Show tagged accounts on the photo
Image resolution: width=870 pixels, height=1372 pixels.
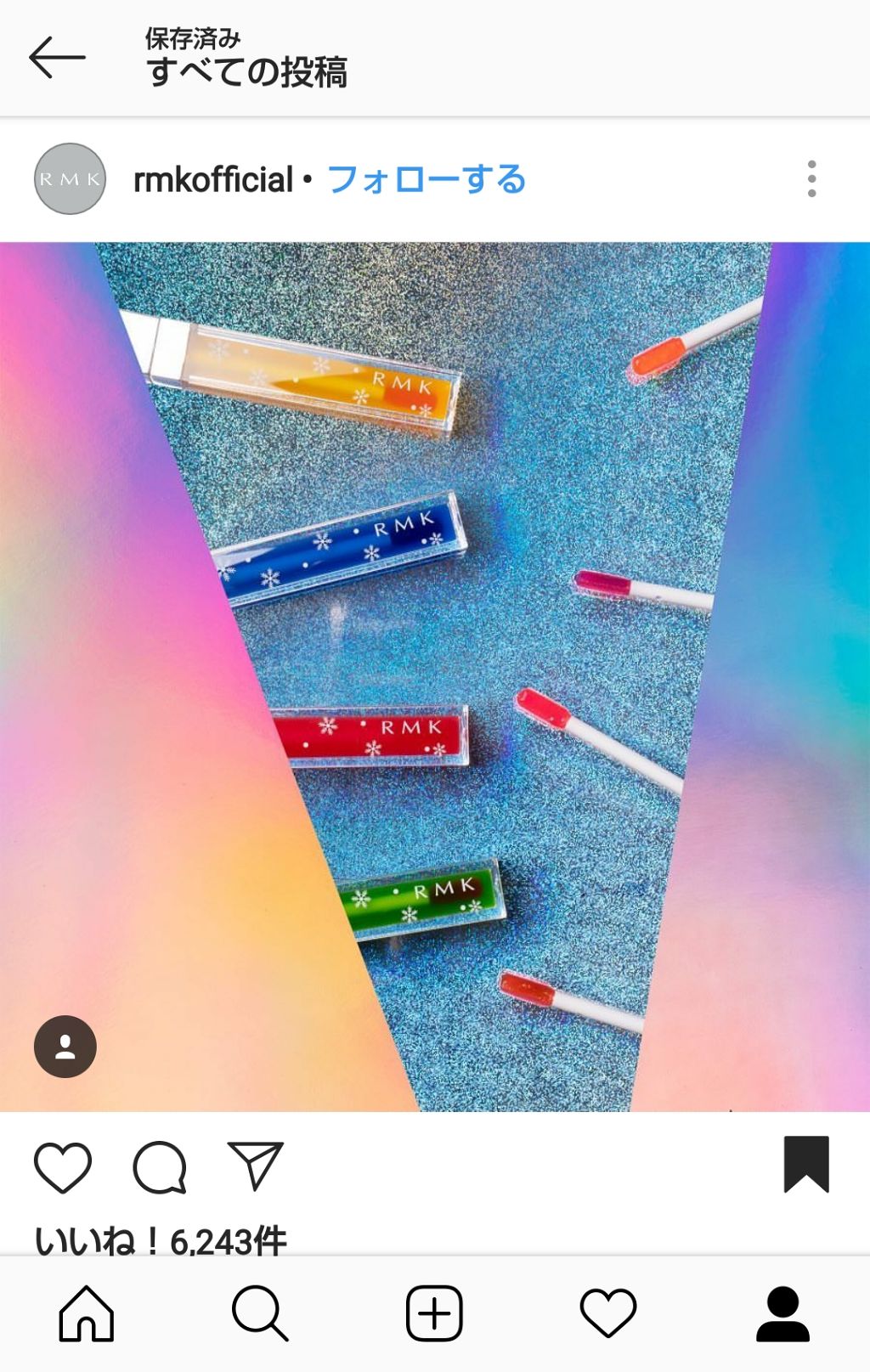click(65, 1047)
